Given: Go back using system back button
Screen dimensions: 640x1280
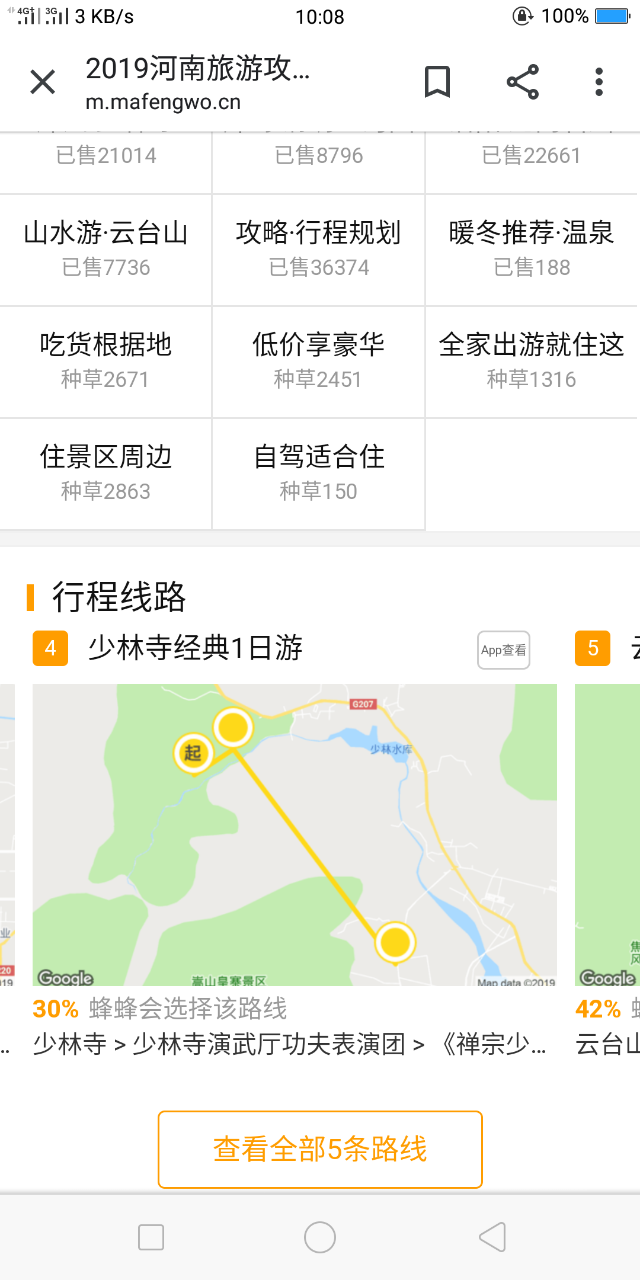Looking at the screenshot, I should [492, 1237].
